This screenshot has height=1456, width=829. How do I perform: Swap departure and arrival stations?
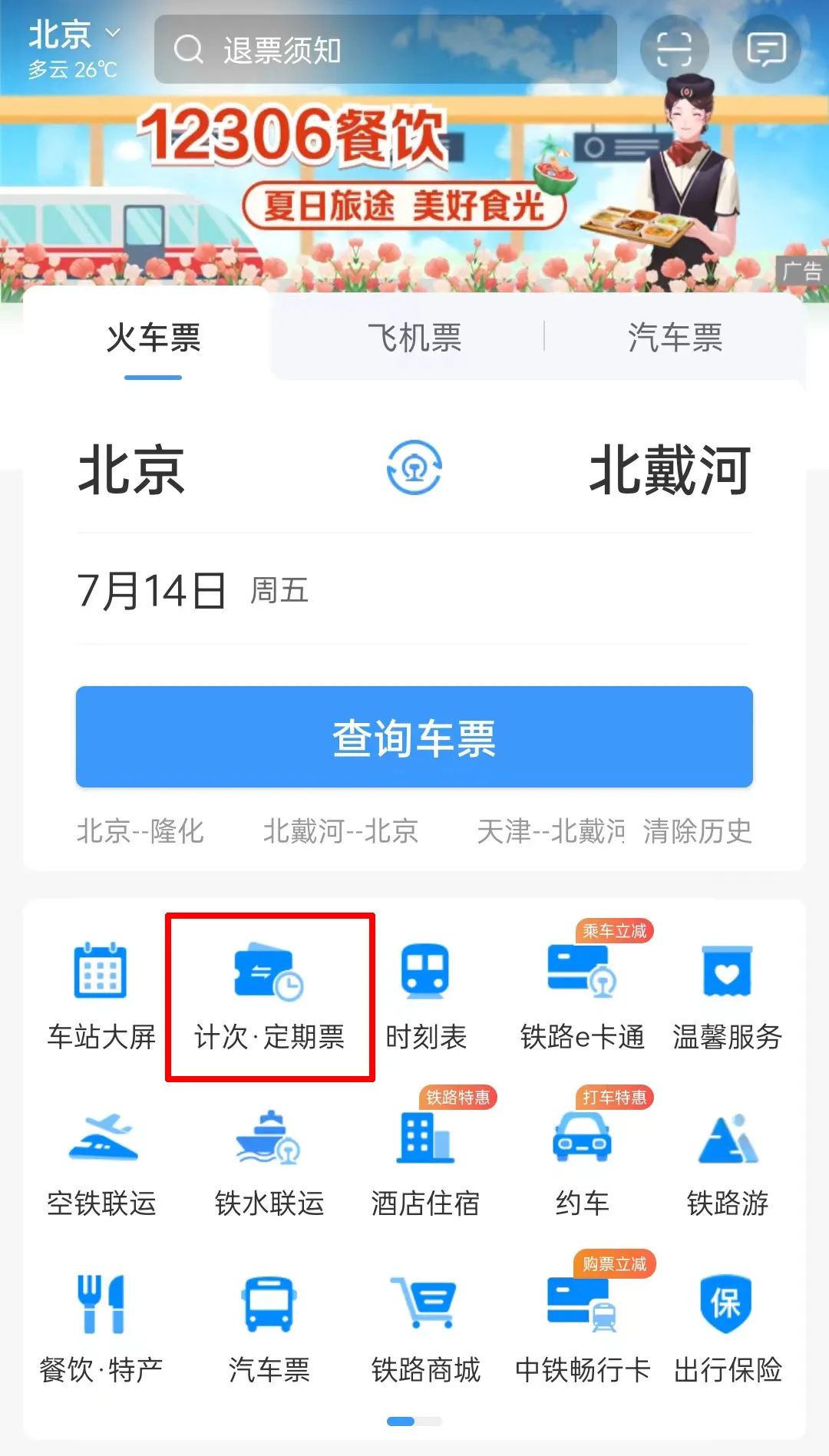tap(414, 467)
